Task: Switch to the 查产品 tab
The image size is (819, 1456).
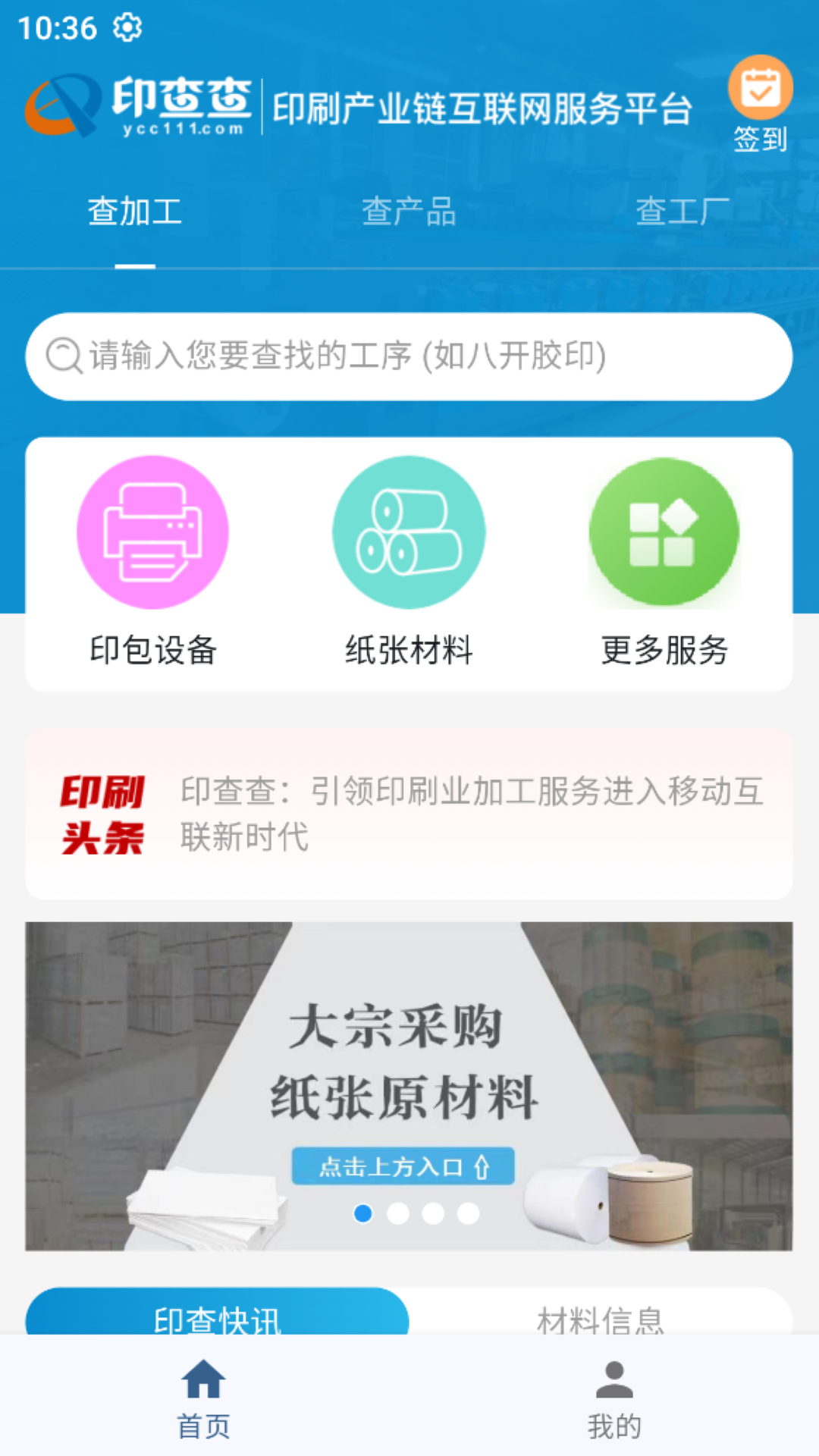Action: pyautogui.click(x=409, y=212)
